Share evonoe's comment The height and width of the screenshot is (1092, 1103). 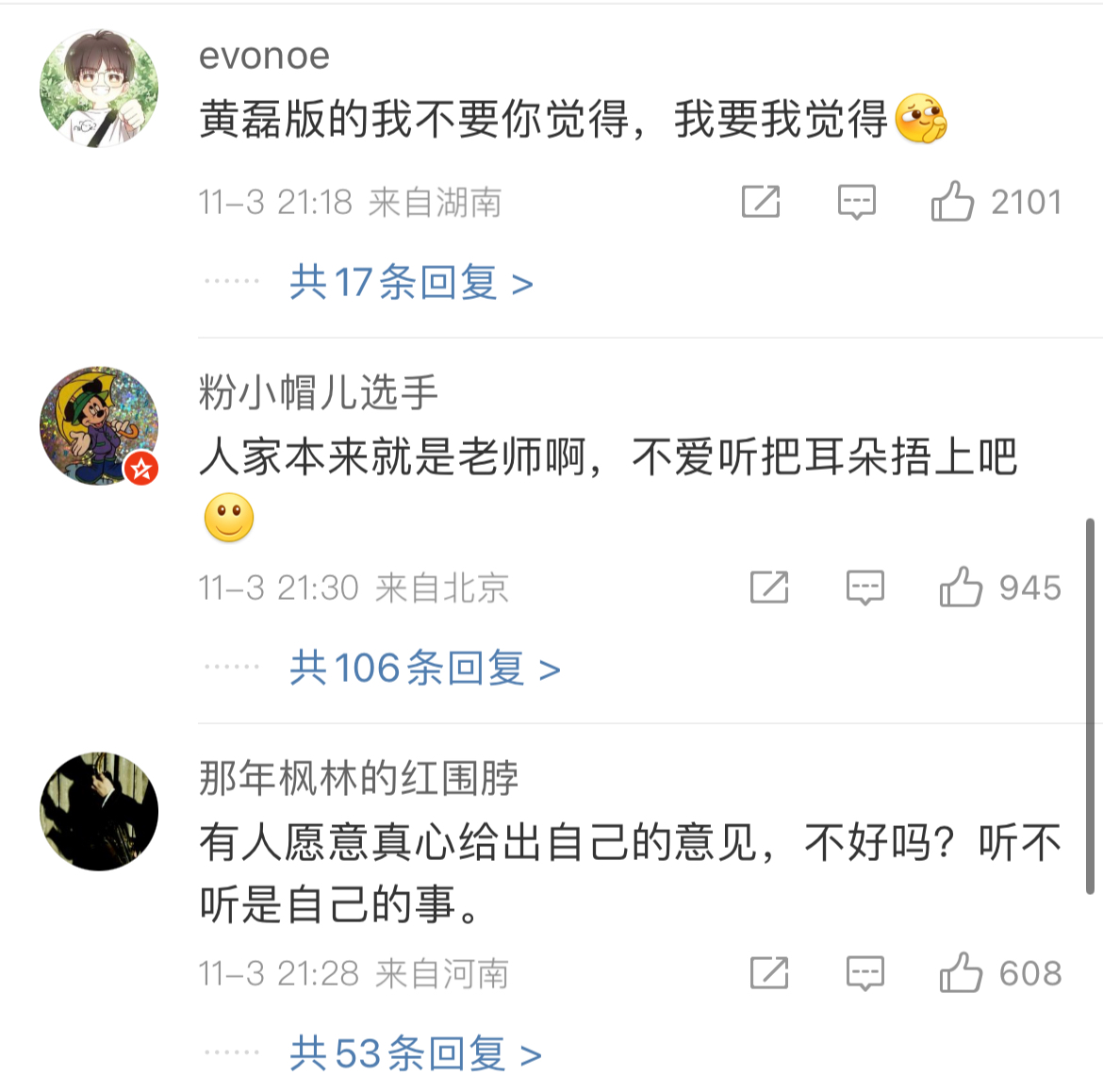pos(761,201)
